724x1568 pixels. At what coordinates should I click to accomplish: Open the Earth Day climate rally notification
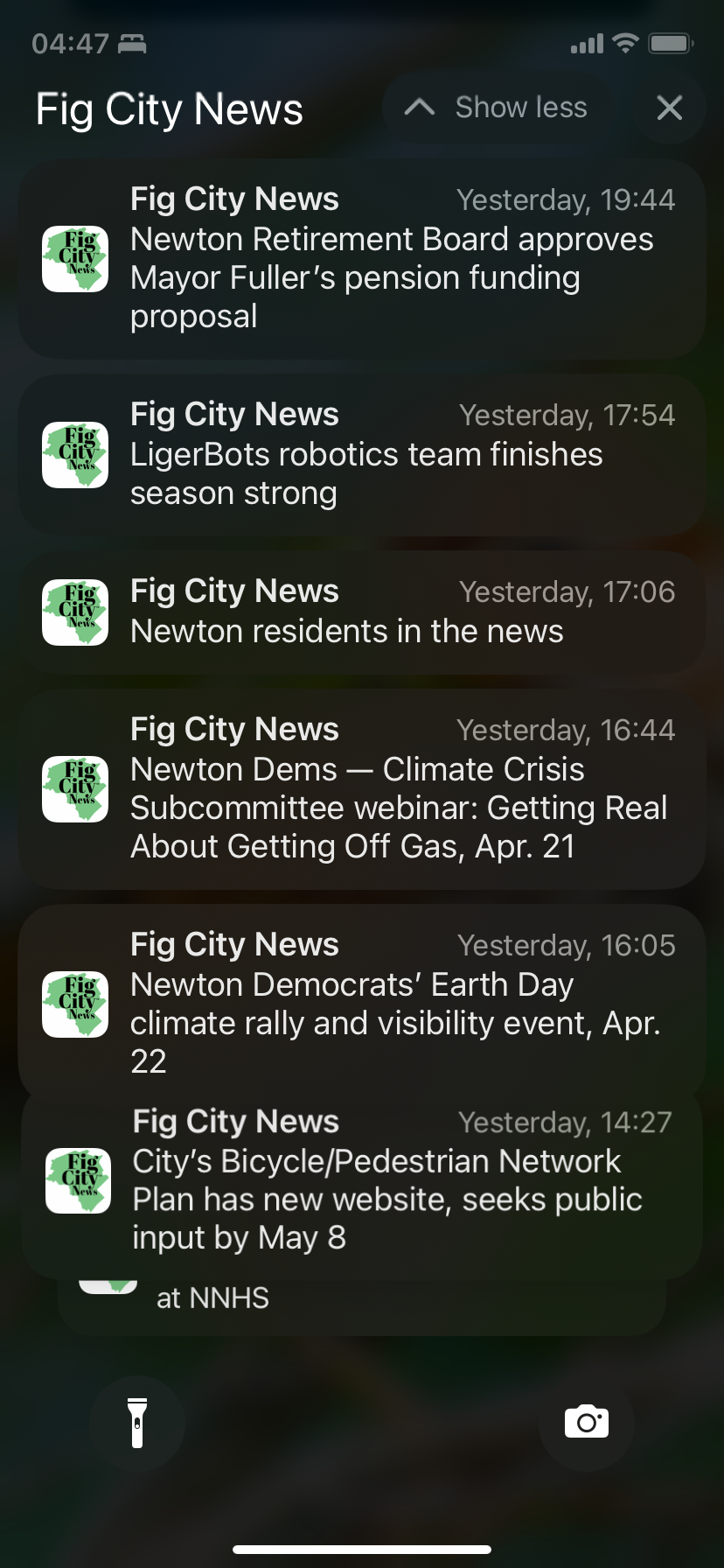pos(362,1003)
